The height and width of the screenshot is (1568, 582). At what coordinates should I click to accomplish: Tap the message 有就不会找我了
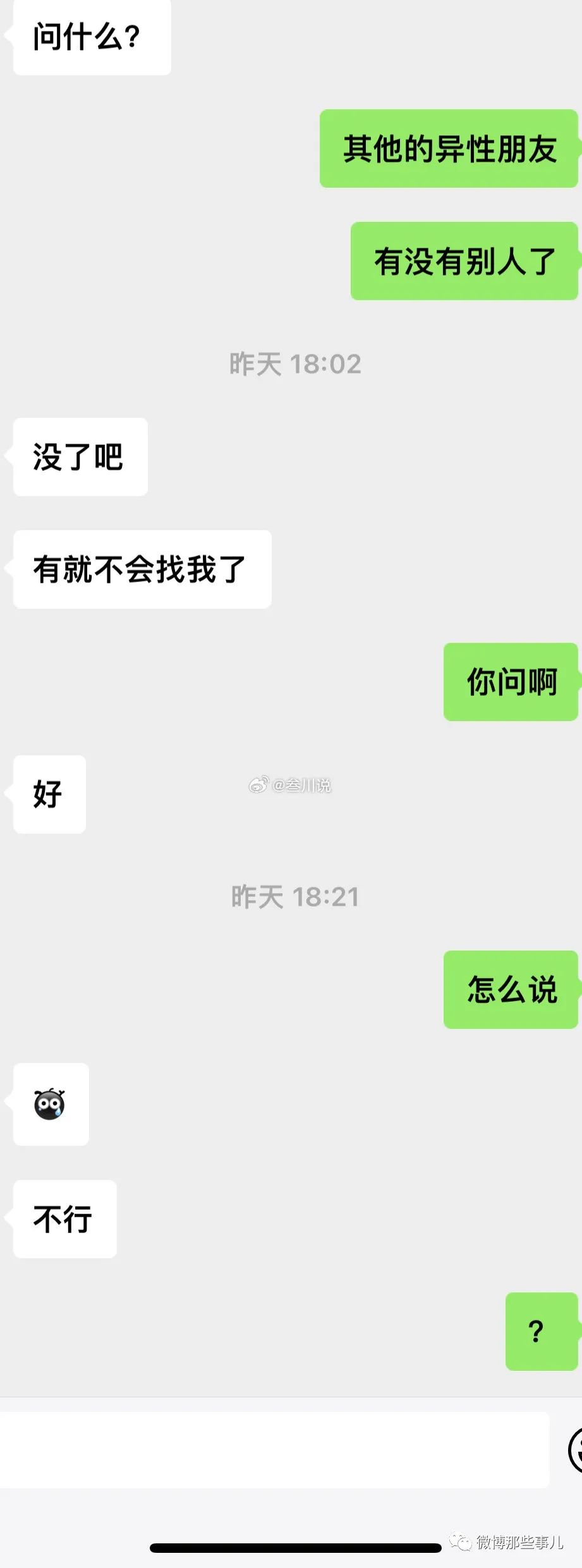point(140,568)
